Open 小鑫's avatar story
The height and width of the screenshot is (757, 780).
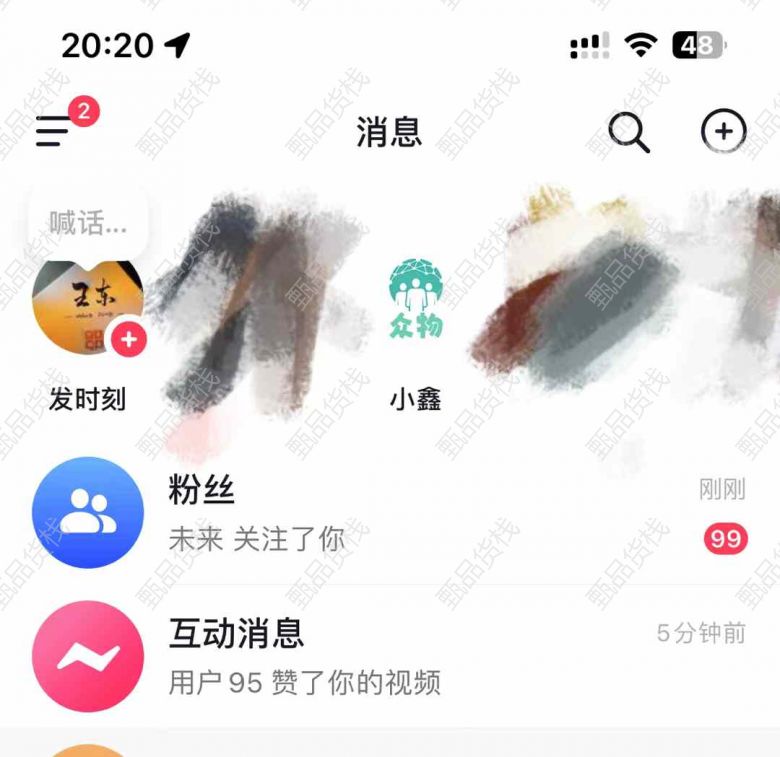(416, 300)
